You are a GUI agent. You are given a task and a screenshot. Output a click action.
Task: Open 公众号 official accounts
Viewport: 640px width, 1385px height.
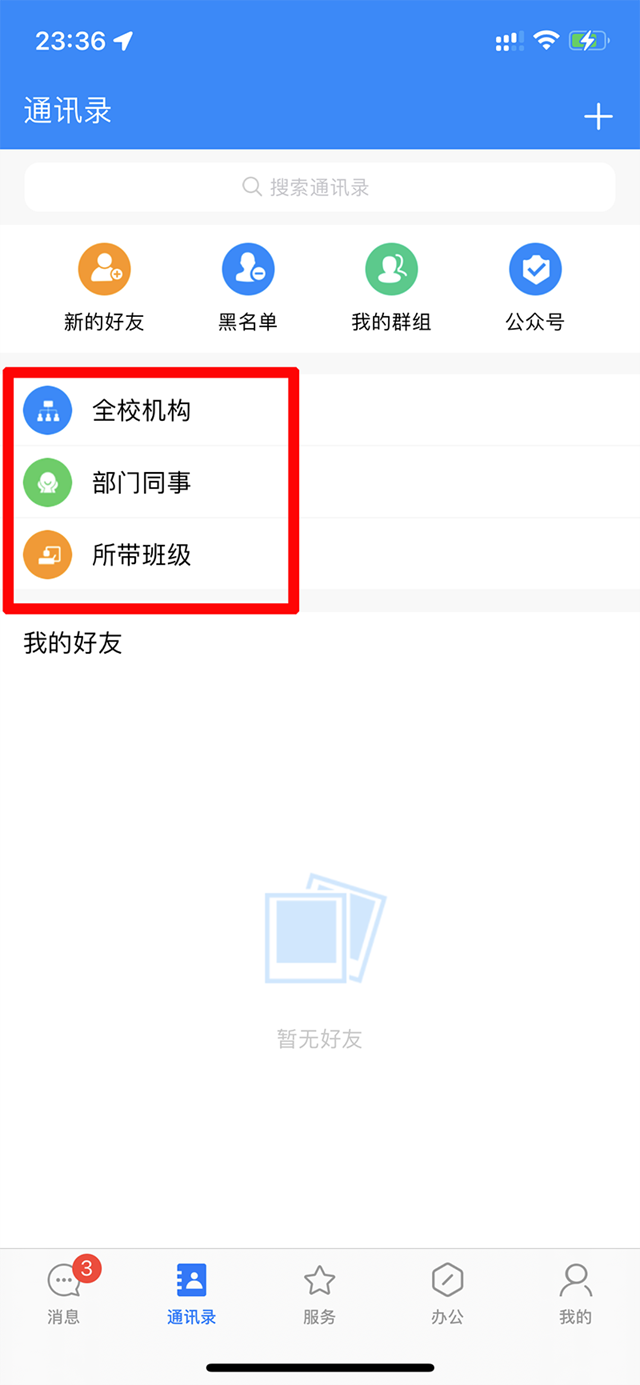(x=535, y=287)
